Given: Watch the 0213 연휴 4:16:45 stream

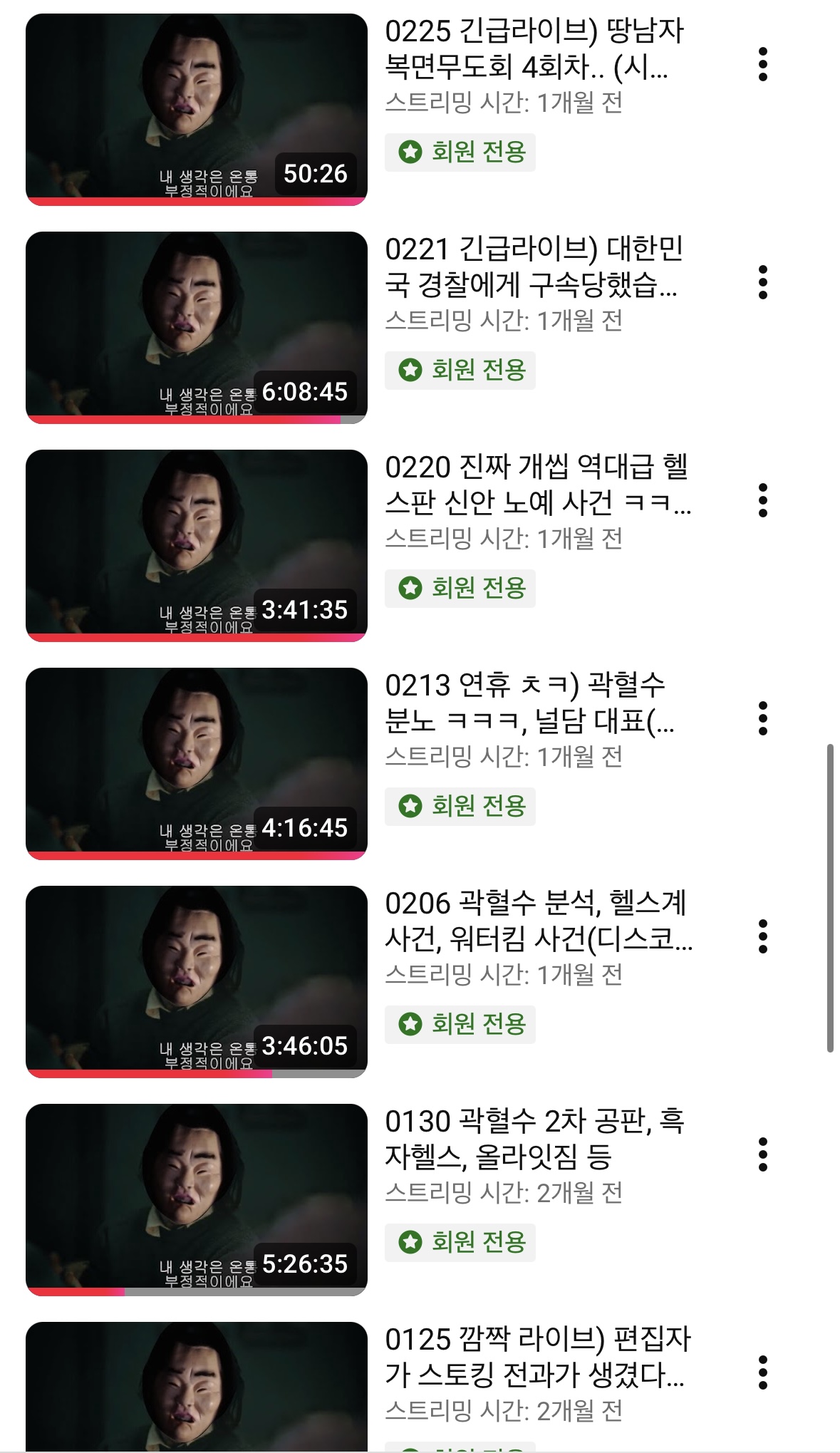Looking at the screenshot, I should [196, 763].
